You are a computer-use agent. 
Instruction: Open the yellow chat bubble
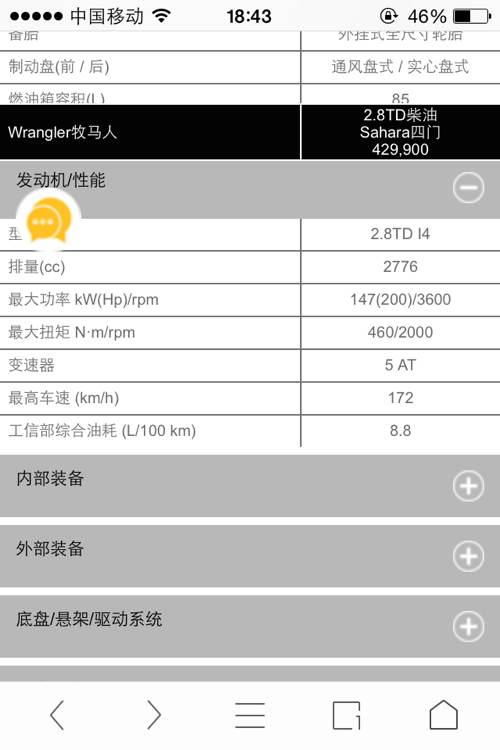(48, 220)
